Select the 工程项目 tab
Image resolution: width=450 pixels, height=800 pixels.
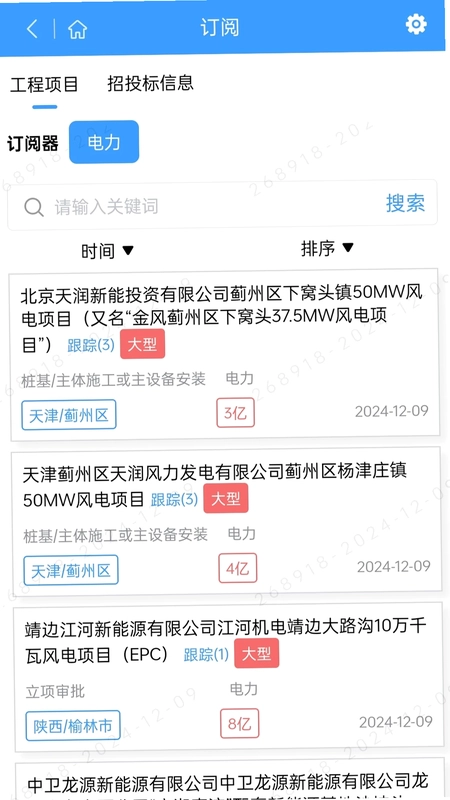(44, 84)
